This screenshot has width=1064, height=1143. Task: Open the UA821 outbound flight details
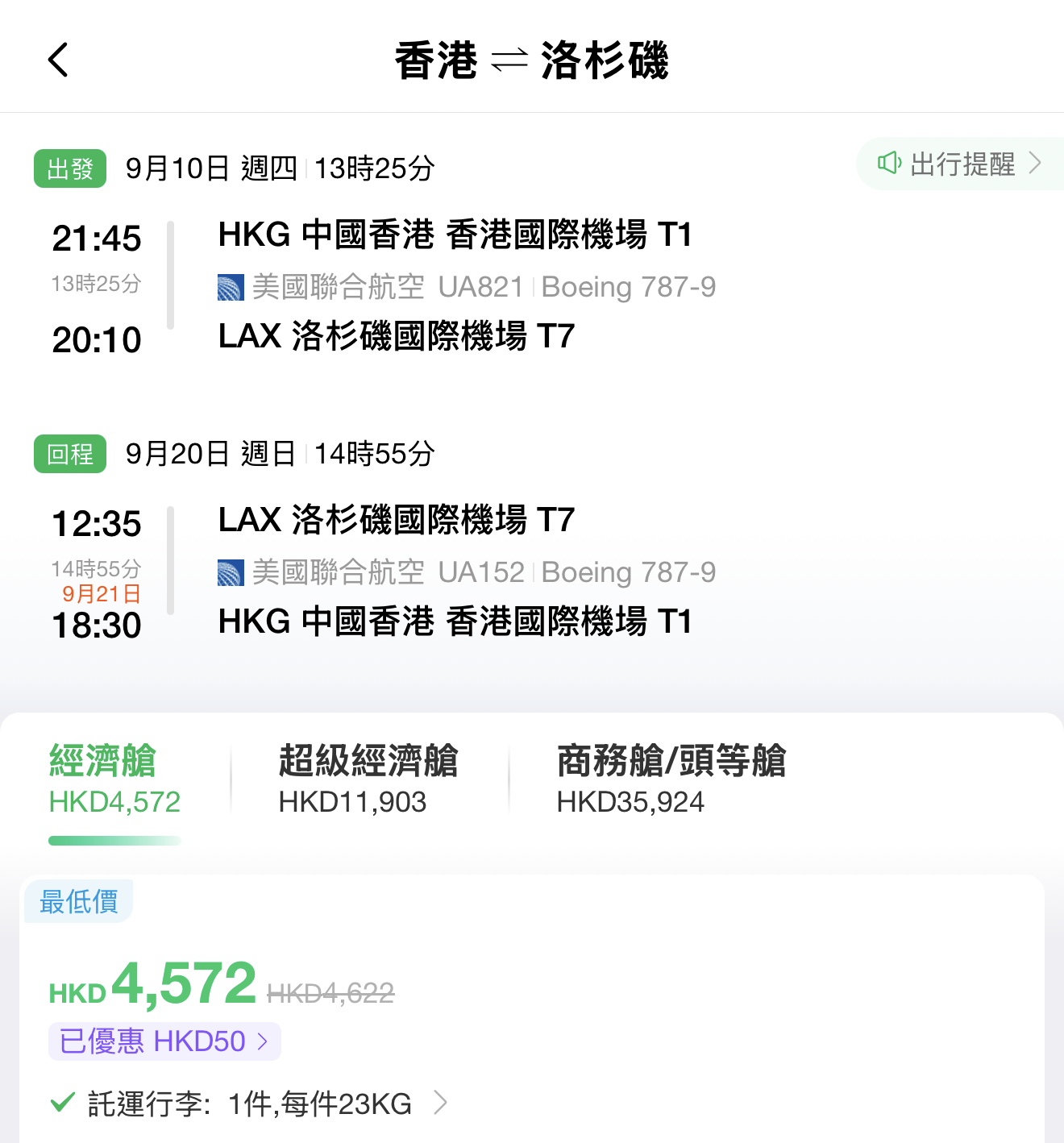tap(466, 287)
